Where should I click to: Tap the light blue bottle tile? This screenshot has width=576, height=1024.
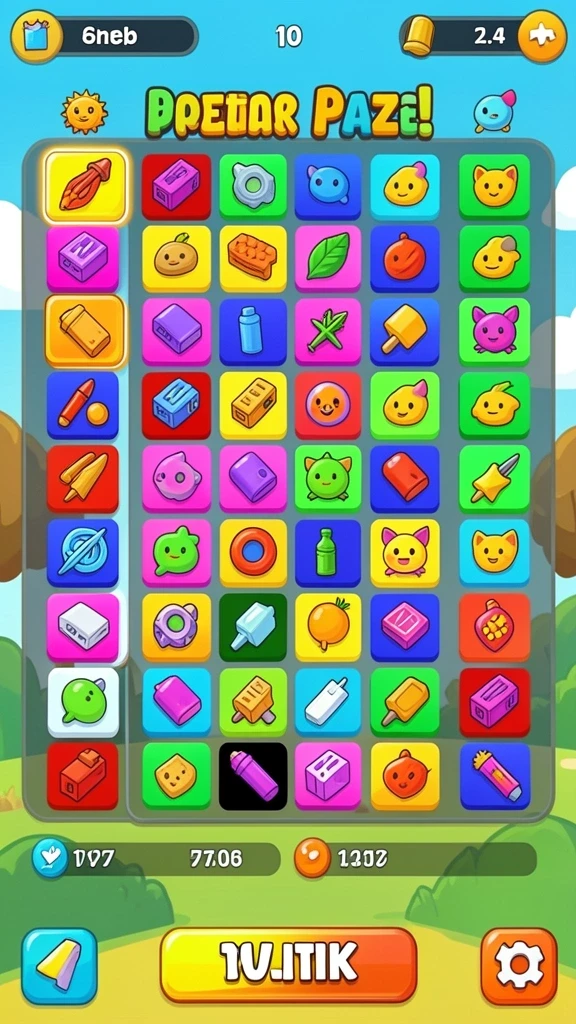coord(253,332)
